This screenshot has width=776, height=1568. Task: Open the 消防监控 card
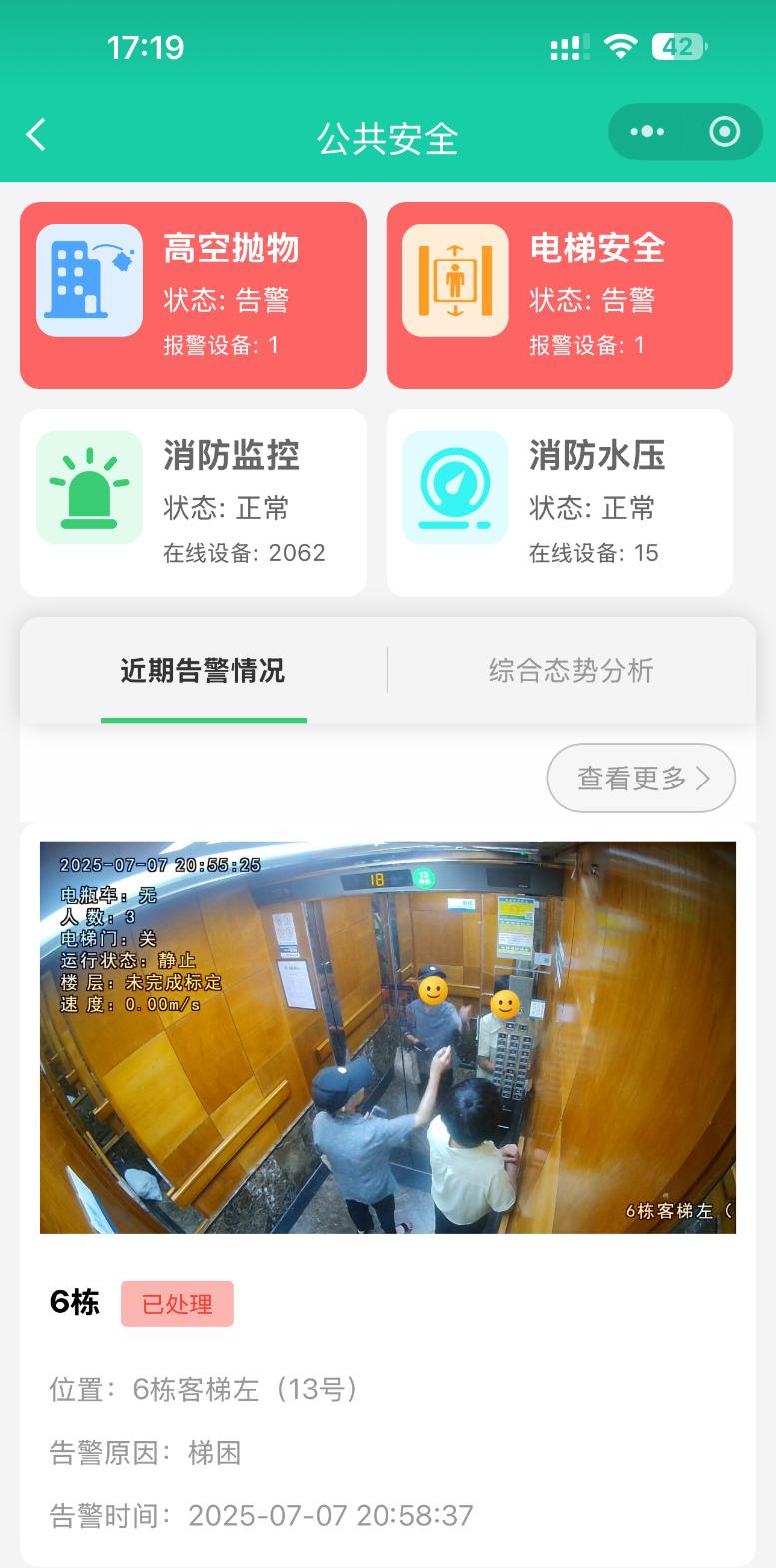point(193,503)
